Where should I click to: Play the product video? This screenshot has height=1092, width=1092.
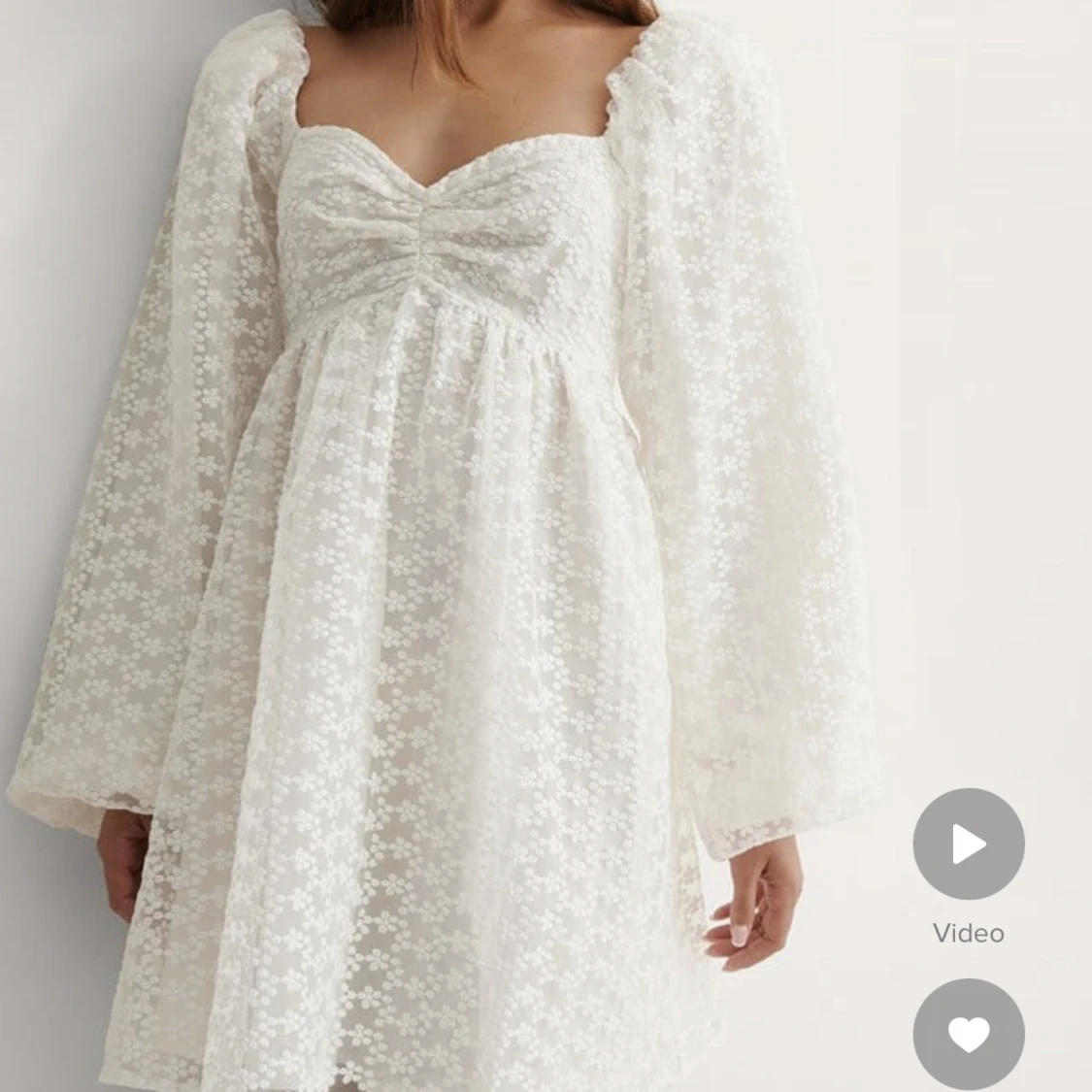(968, 844)
